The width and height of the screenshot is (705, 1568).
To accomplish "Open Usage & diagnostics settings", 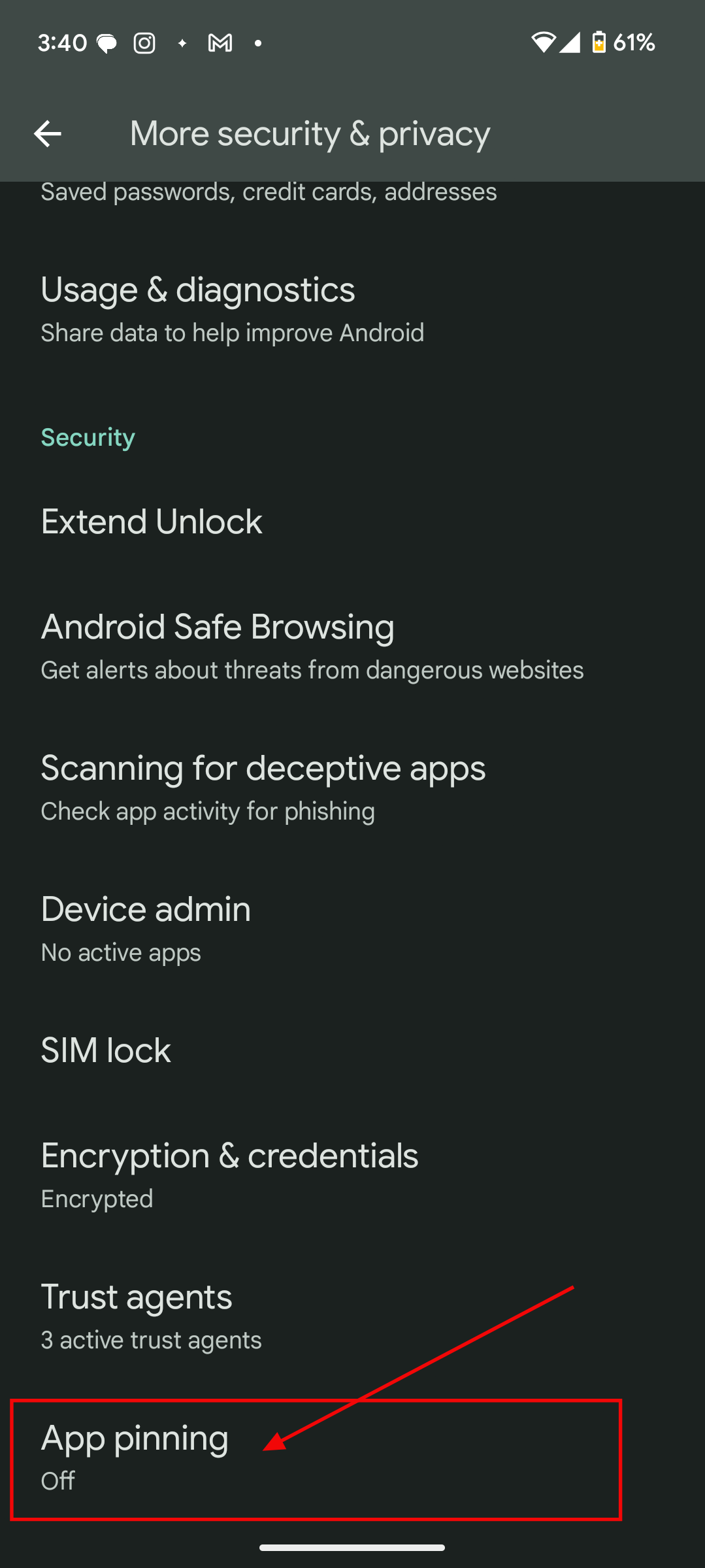I will tap(198, 309).
